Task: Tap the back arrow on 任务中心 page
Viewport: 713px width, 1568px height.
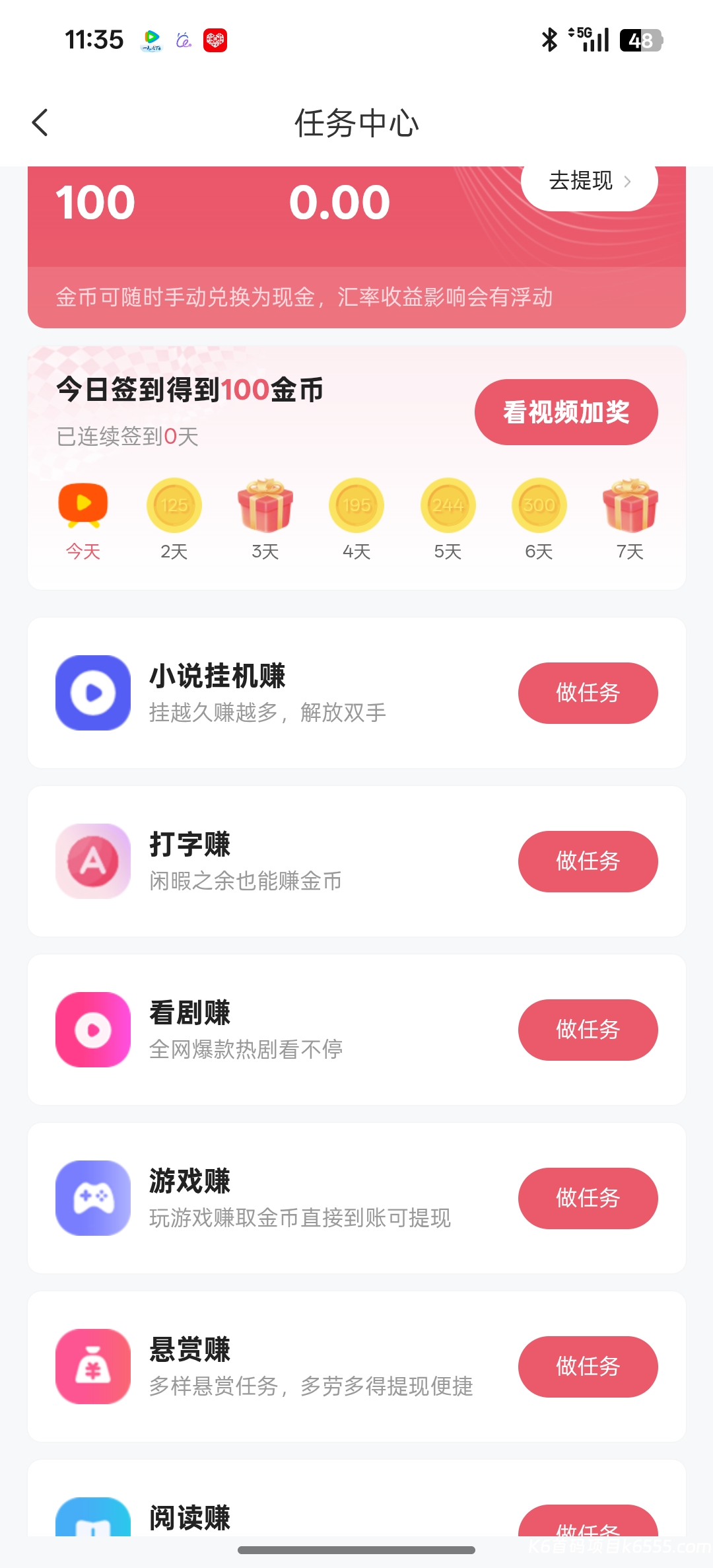Action: [x=40, y=123]
